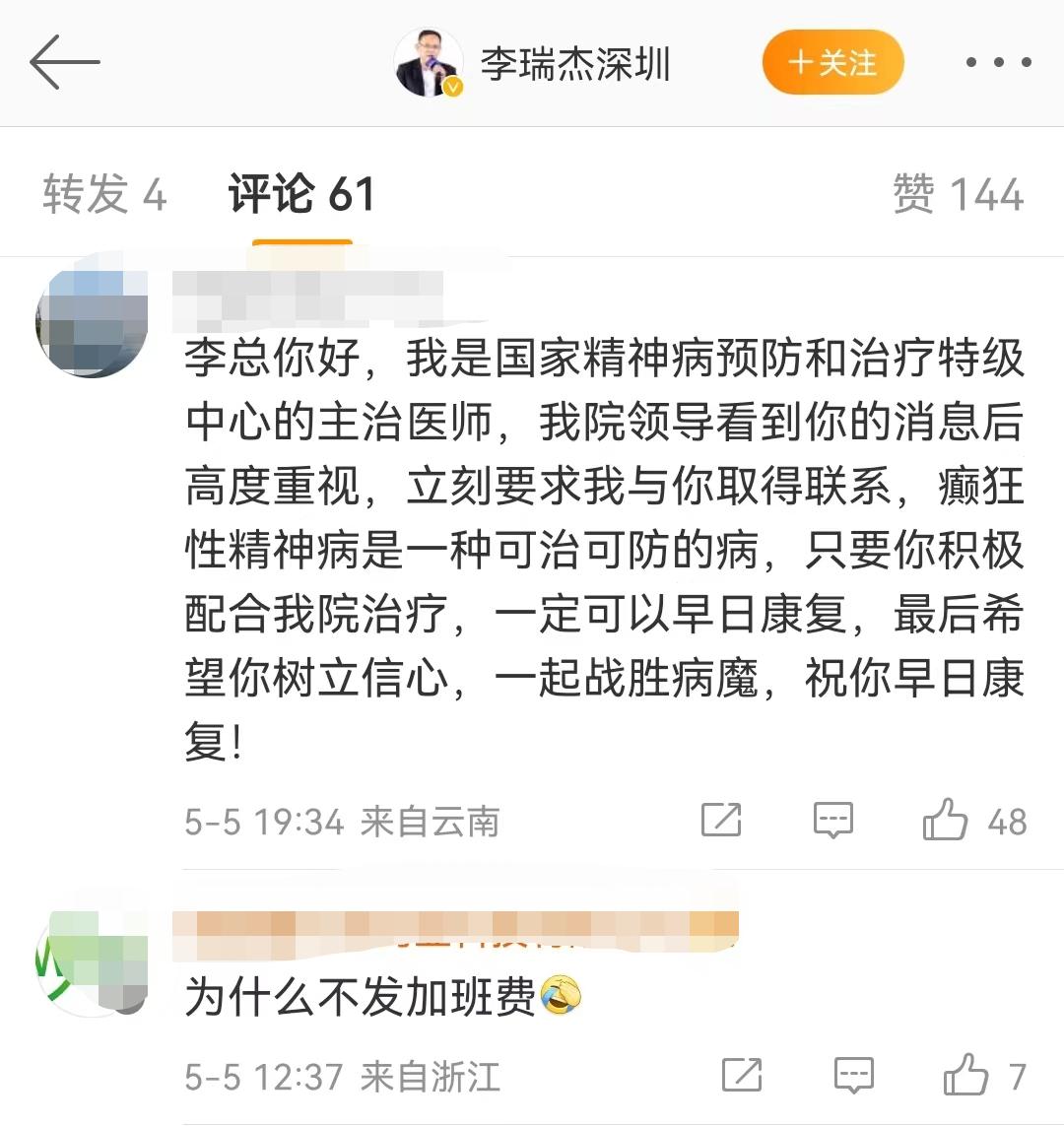Select the 评论 61 tab

[299, 194]
